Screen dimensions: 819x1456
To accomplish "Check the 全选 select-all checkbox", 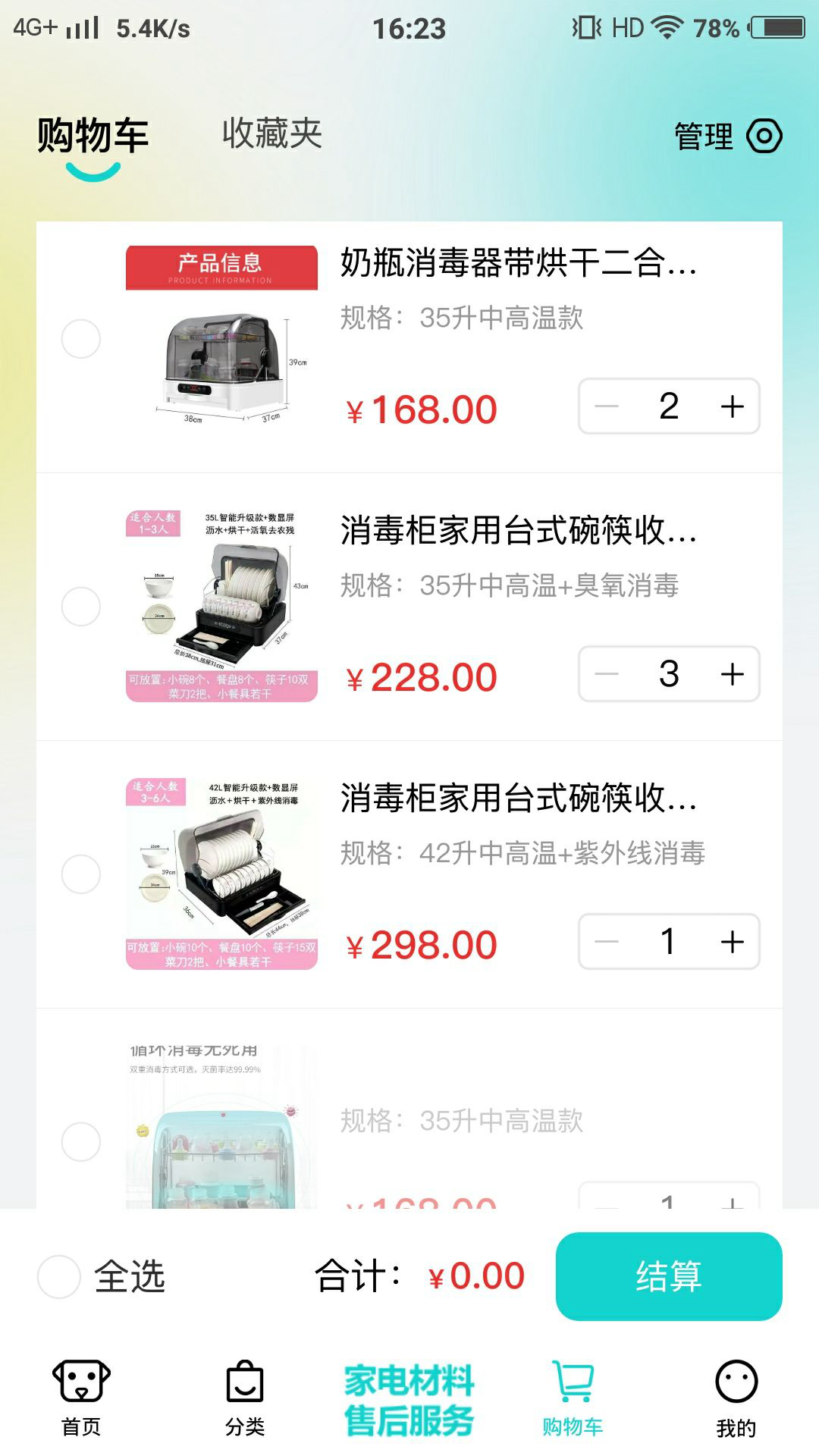I will pyautogui.click(x=60, y=1276).
